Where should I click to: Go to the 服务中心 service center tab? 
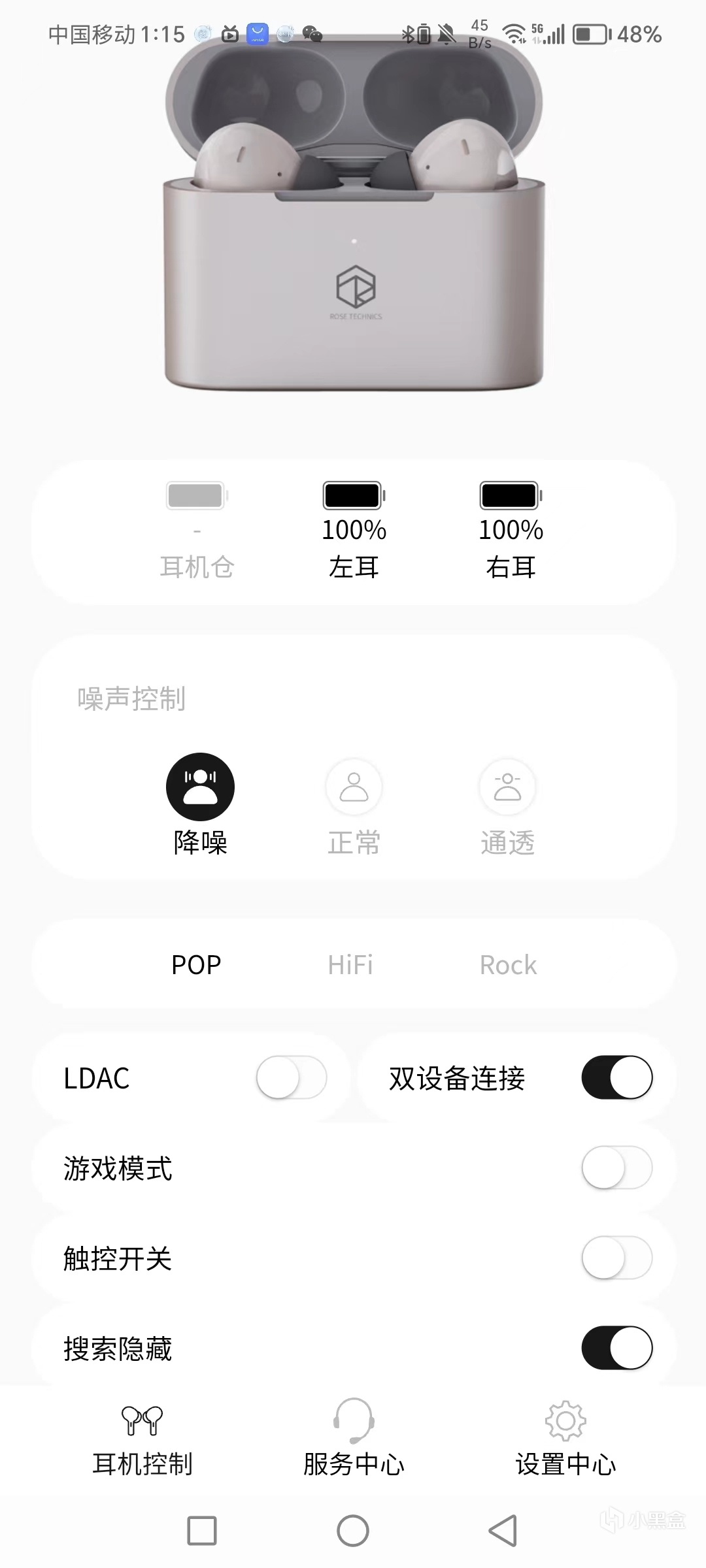pos(354,1437)
